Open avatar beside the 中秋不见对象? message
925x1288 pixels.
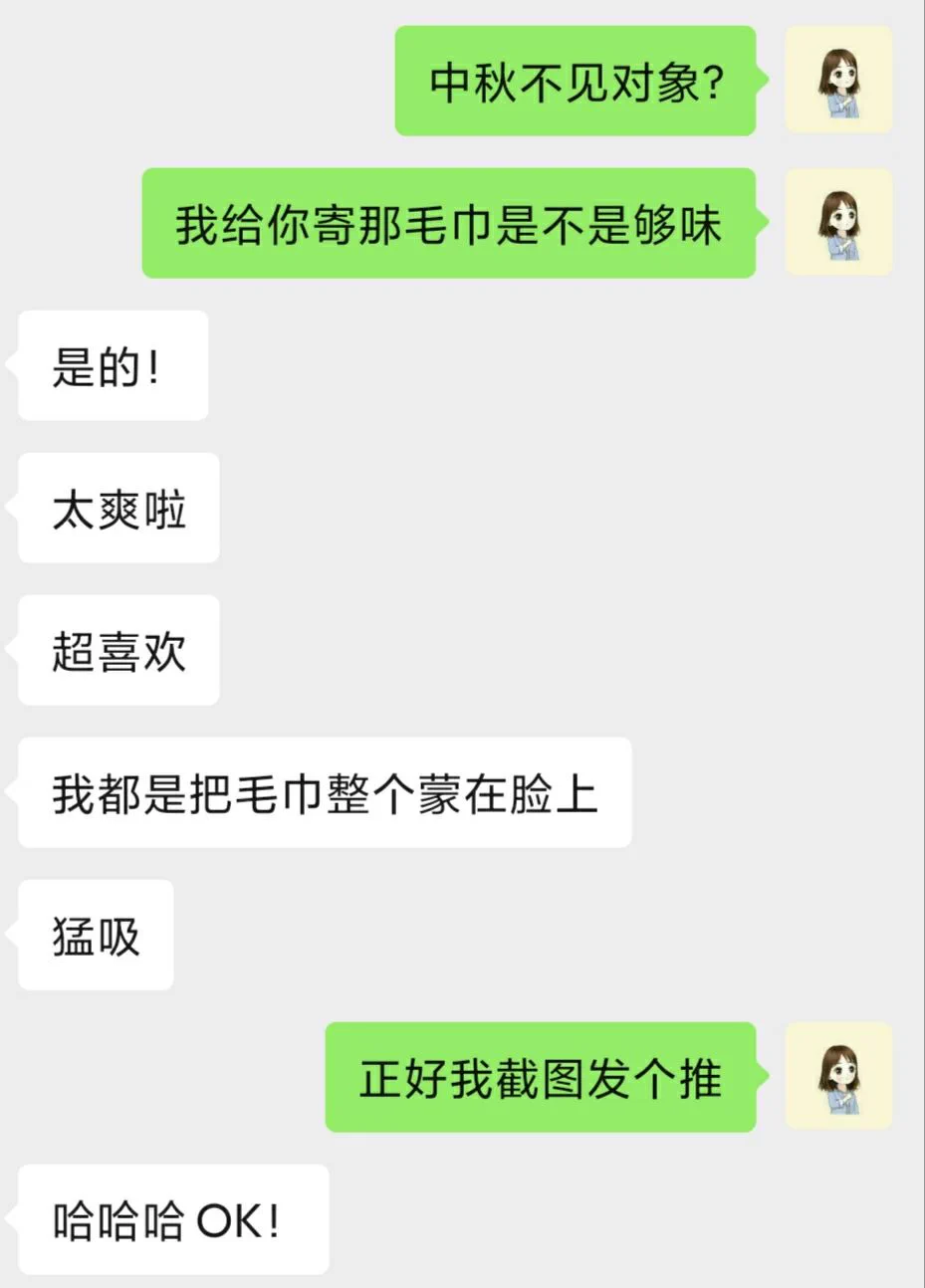click(x=838, y=81)
